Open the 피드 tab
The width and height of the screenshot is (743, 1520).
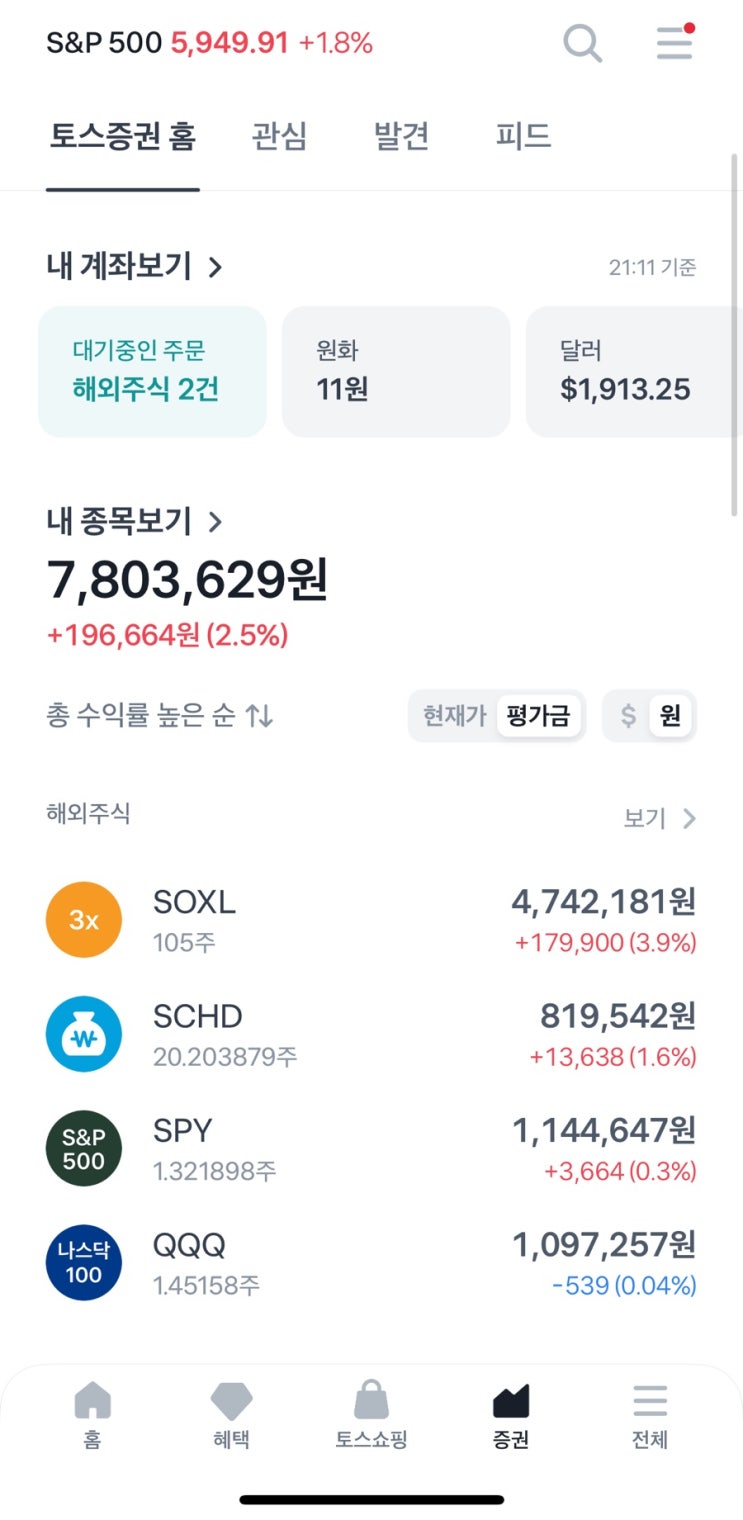point(523,136)
